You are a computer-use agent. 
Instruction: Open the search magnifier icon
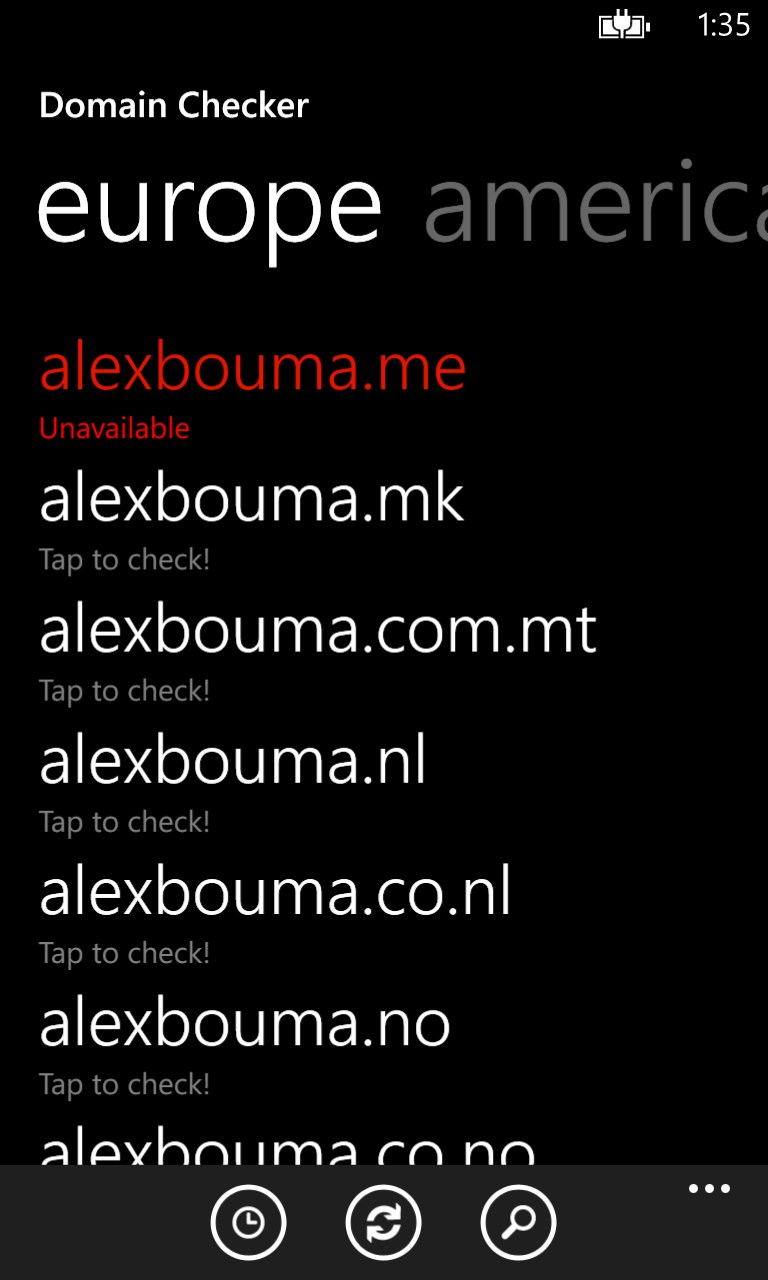tap(518, 1222)
